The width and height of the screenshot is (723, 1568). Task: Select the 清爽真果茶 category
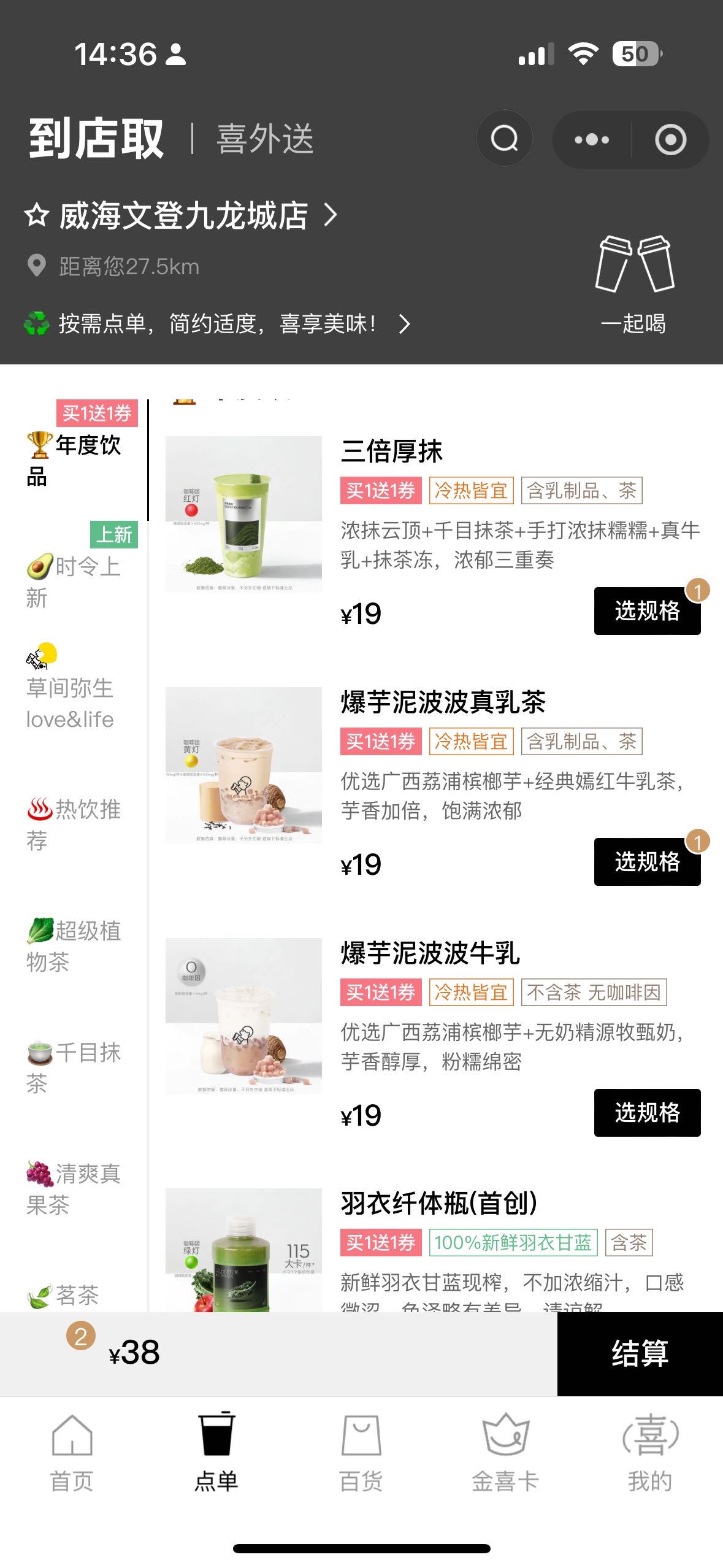[x=74, y=1188]
